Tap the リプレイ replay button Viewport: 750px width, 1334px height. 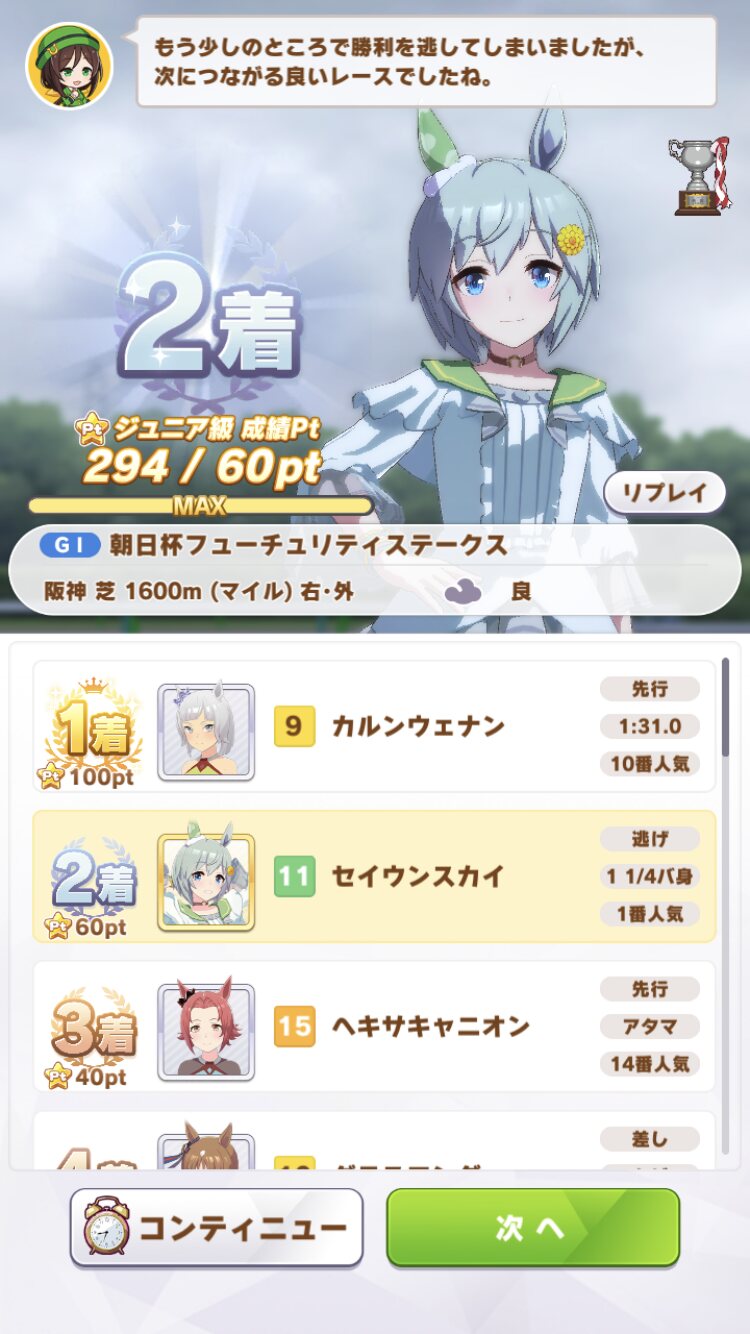coord(664,492)
